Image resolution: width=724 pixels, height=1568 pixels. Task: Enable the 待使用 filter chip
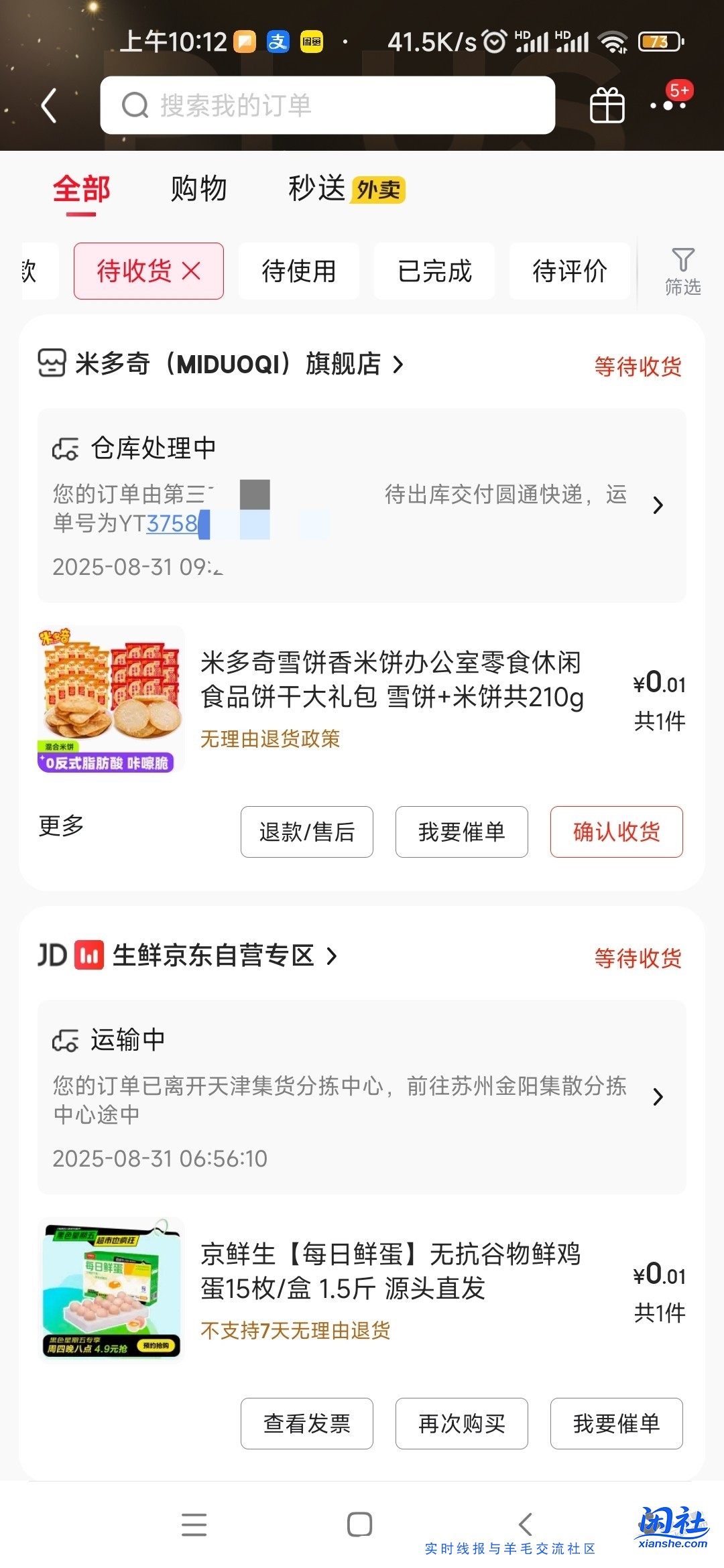[299, 270]
